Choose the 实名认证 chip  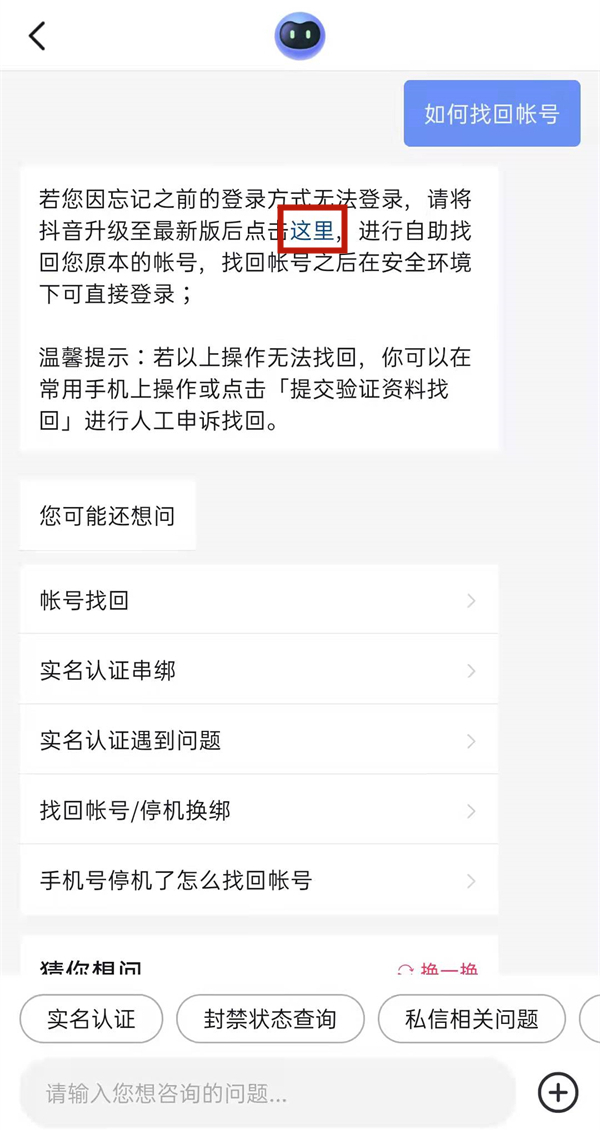click(91, 1019)
